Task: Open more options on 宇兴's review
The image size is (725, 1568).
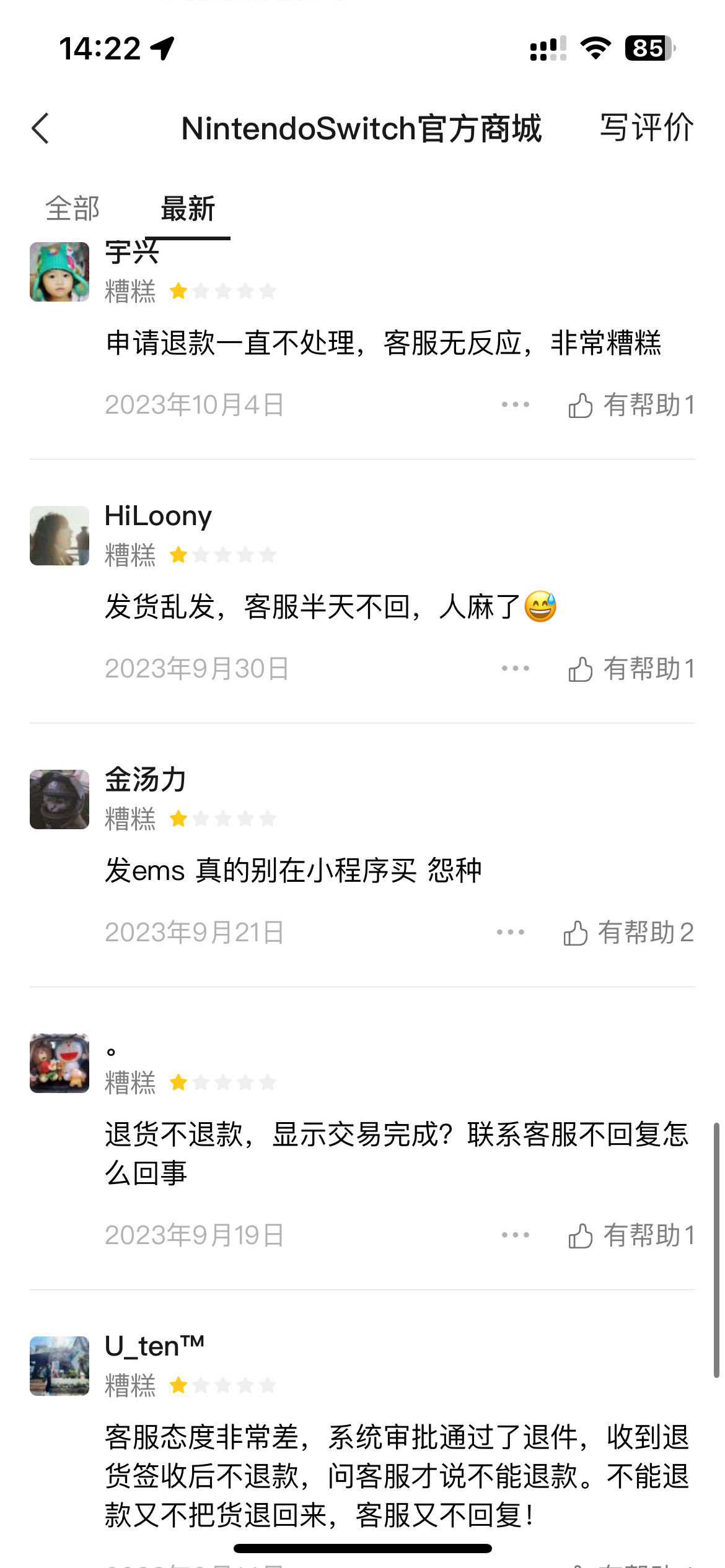Action: point(515,405)
